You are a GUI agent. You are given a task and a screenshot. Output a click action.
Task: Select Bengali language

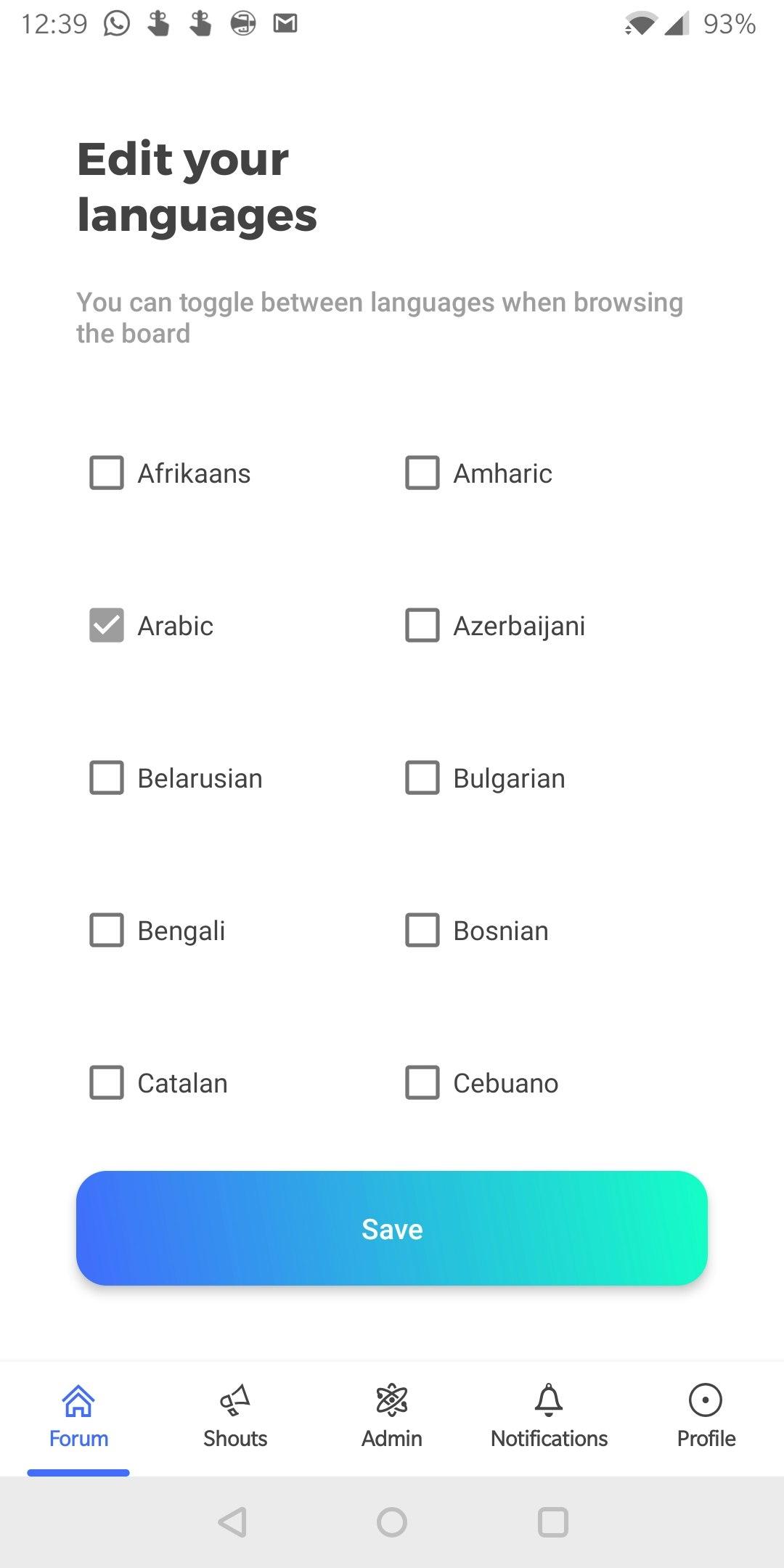(x=107, y=930)
